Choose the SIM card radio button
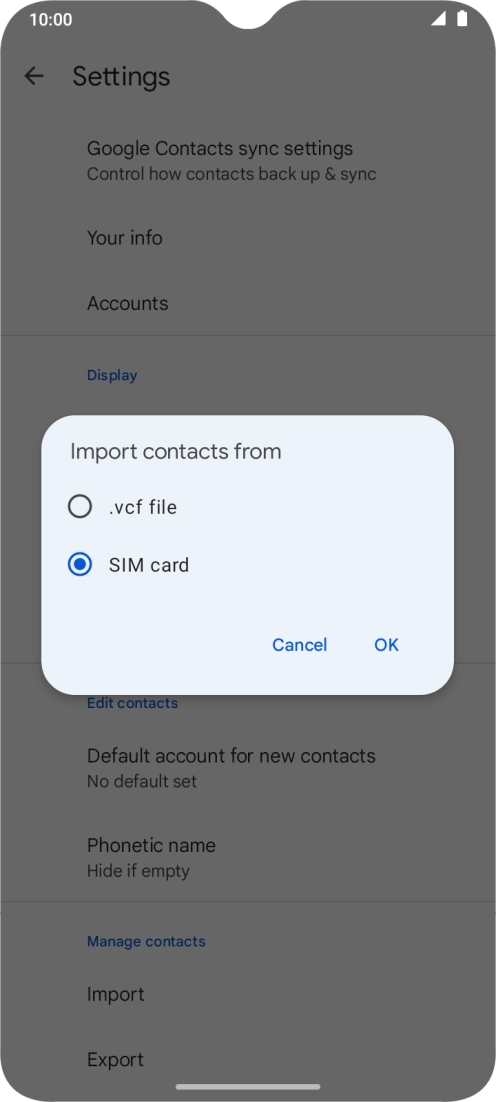This screenshot has width=496, height=1102. [79, 564]
